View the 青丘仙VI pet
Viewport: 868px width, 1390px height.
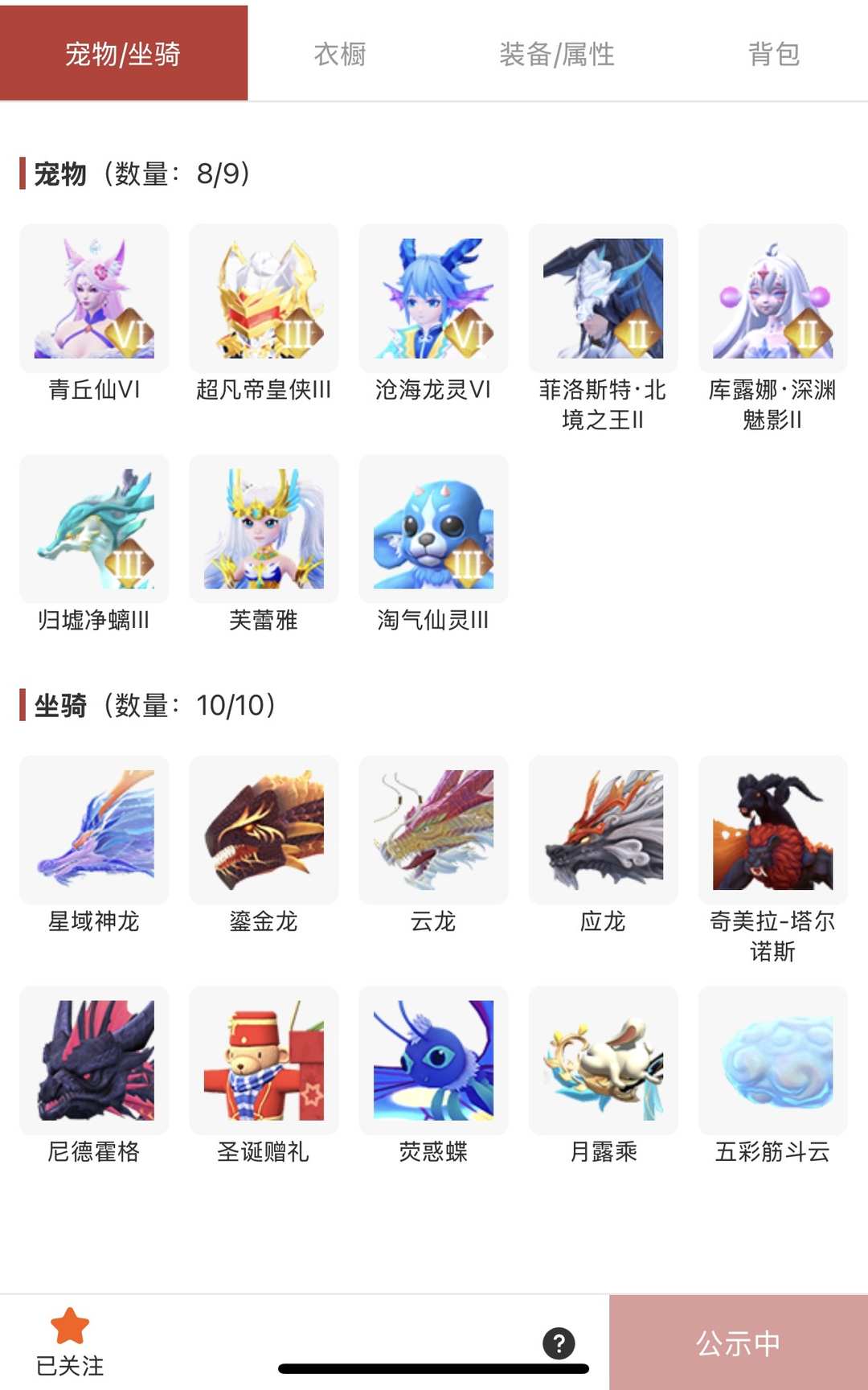coord(92,298)
